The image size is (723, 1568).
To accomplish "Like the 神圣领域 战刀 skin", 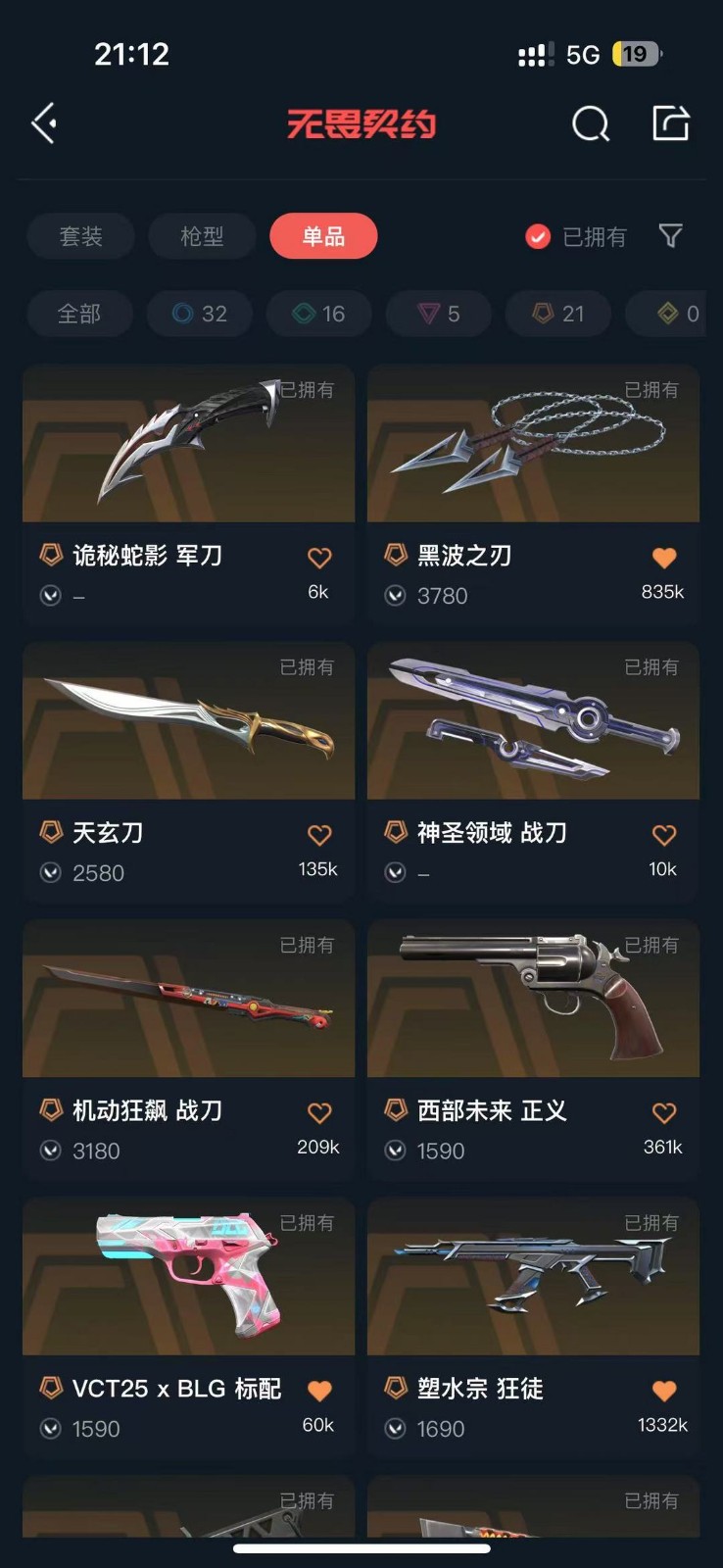I will pos(664,835).
